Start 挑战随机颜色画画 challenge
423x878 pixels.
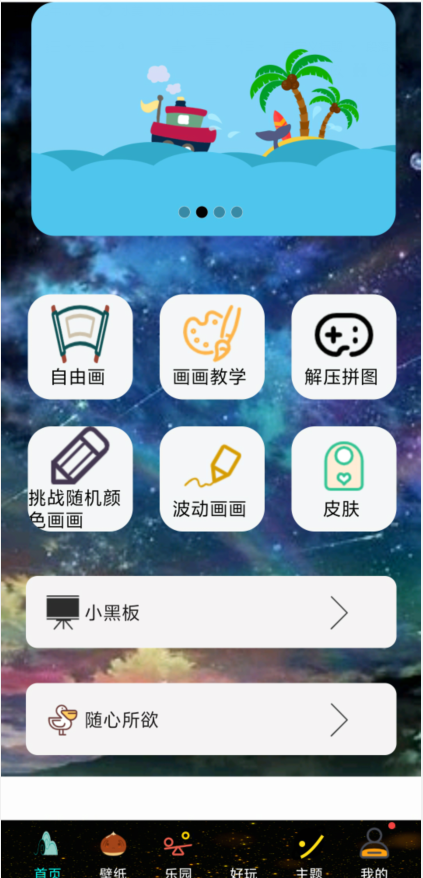[x=80, y=479]
